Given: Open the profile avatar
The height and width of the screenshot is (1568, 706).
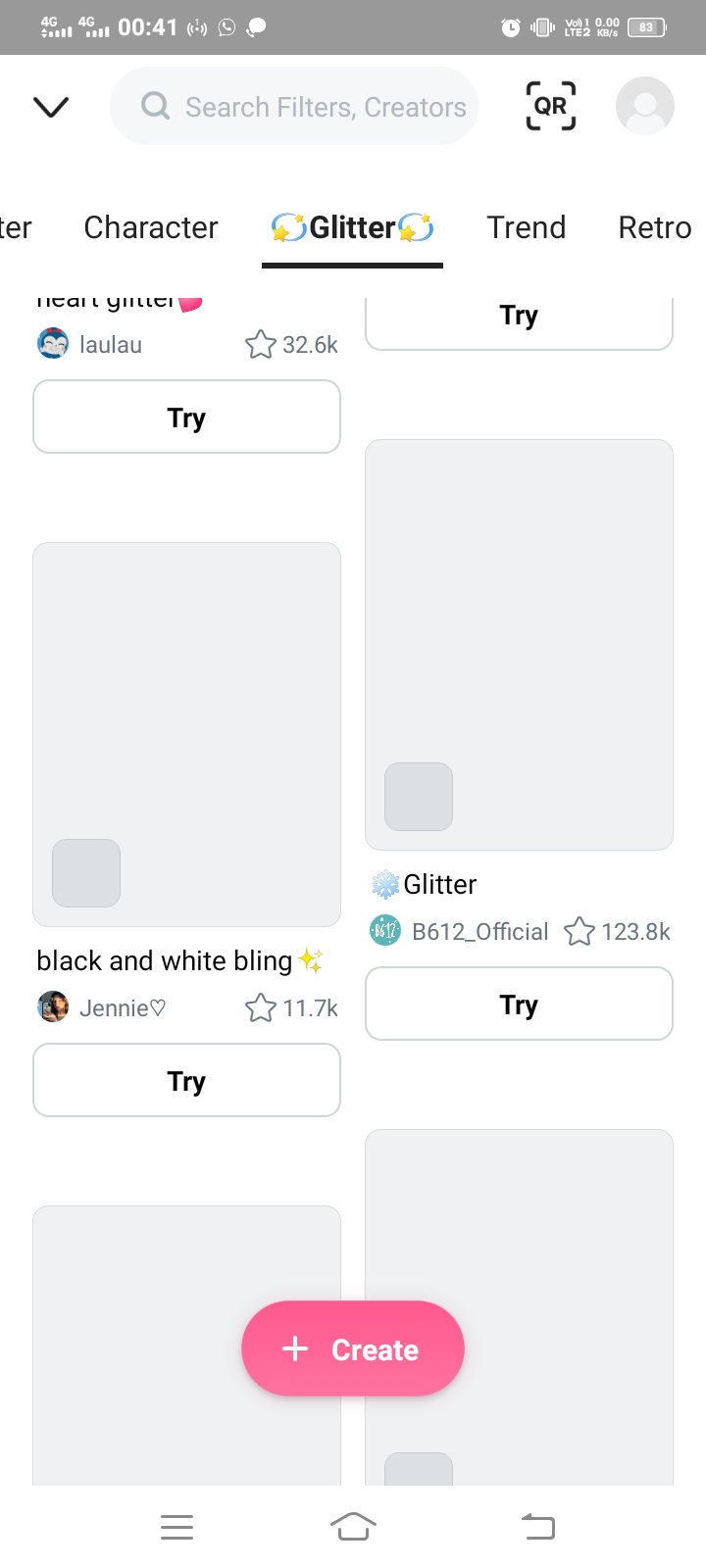Looking at the screenshot, I should point(645,106).
